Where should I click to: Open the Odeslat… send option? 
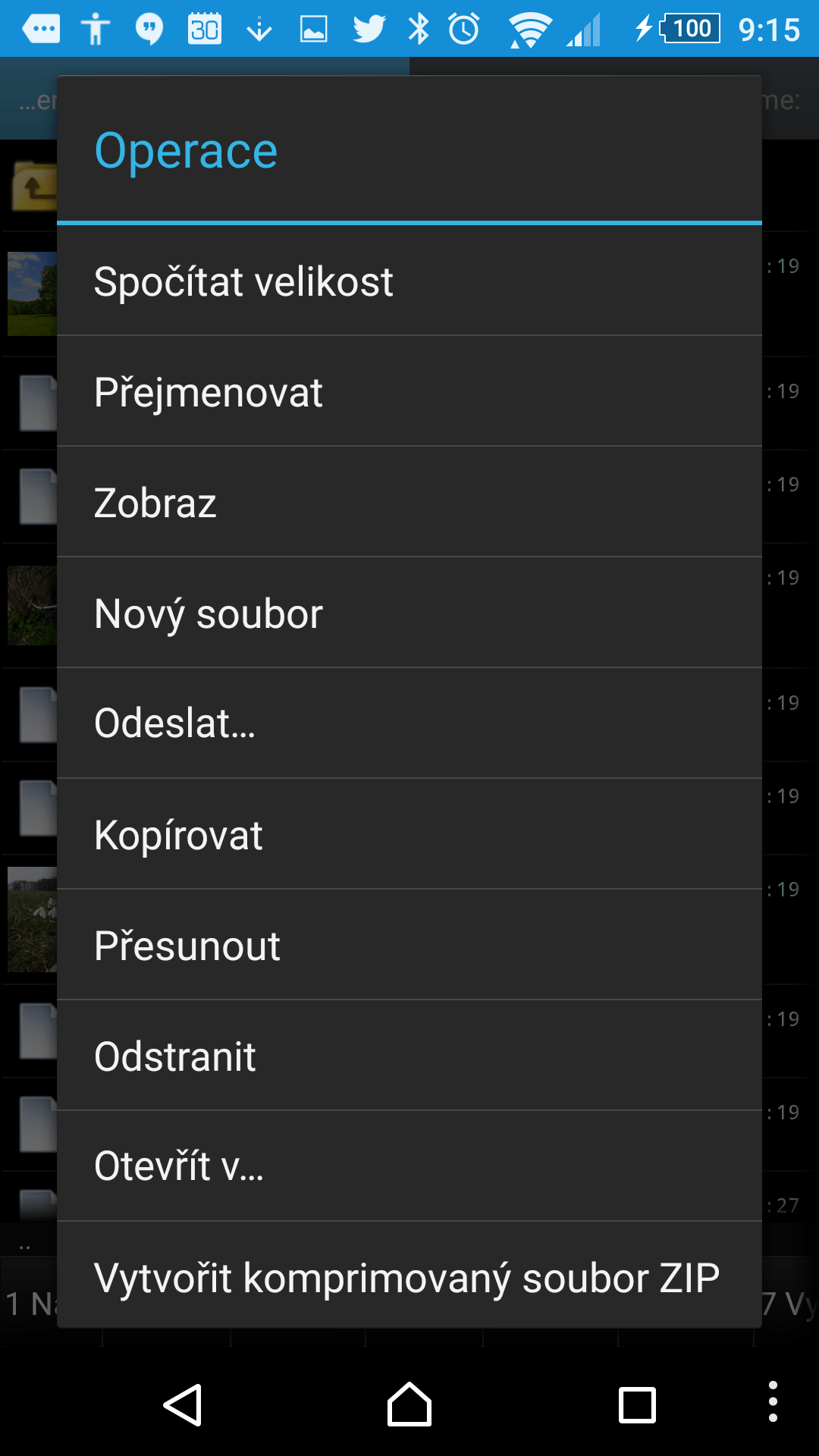(x=409, y=723)
